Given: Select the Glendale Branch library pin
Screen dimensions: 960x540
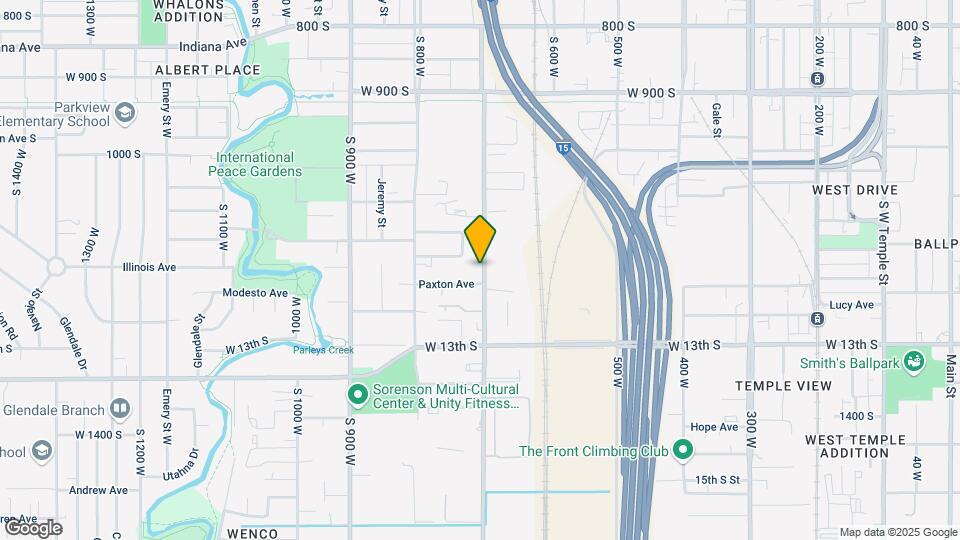Looking at the screenshot, I should tap(120, 409).
